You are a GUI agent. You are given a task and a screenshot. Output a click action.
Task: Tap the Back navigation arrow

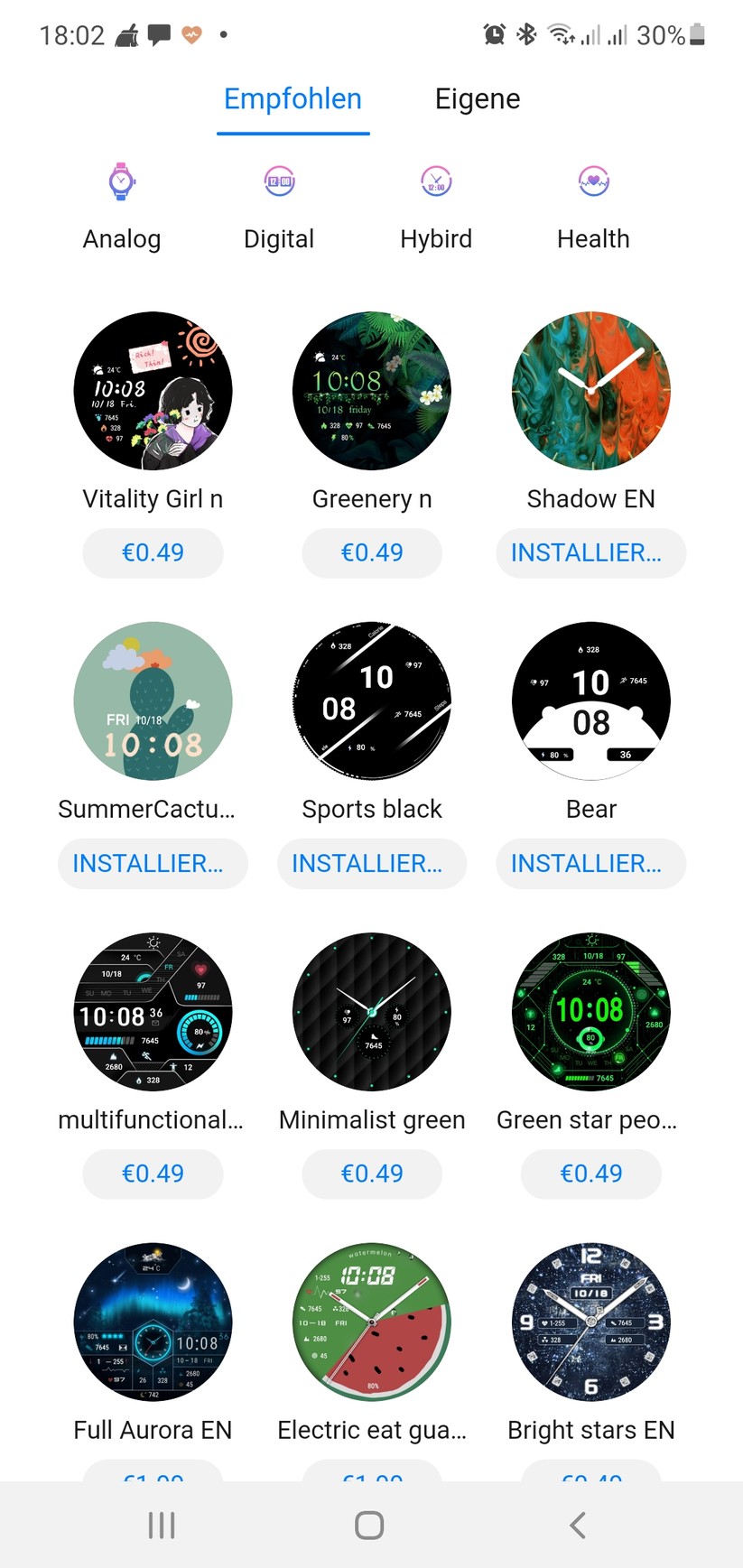[577, 1525]
